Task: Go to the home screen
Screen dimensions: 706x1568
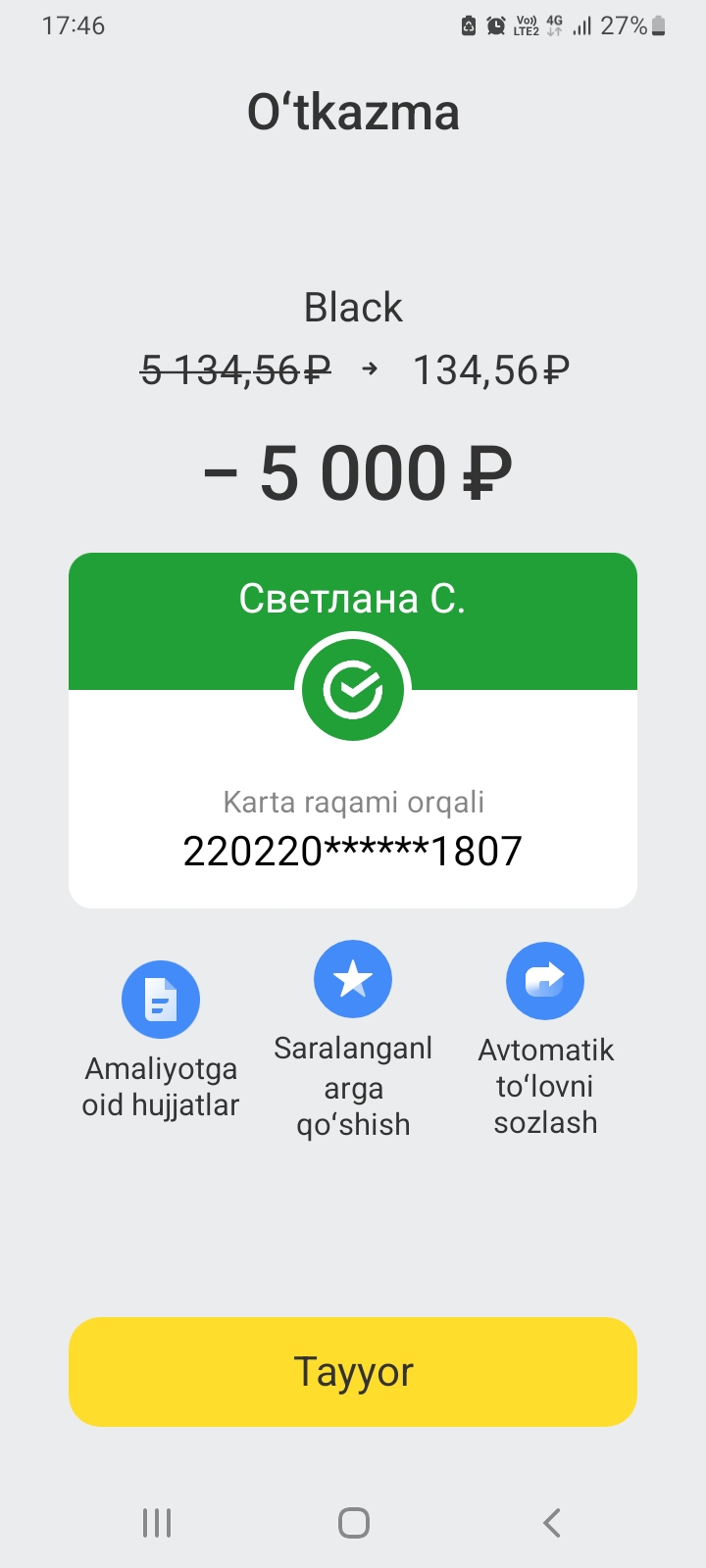Action: 354,1523
